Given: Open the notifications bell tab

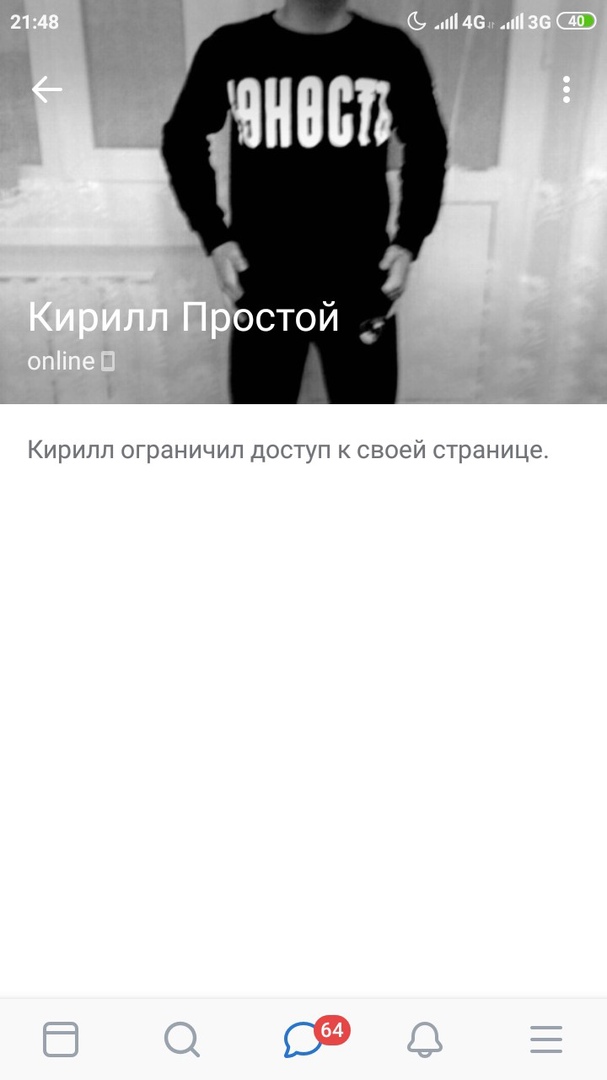Looking at the screenshot, I should pos(425,1040).
